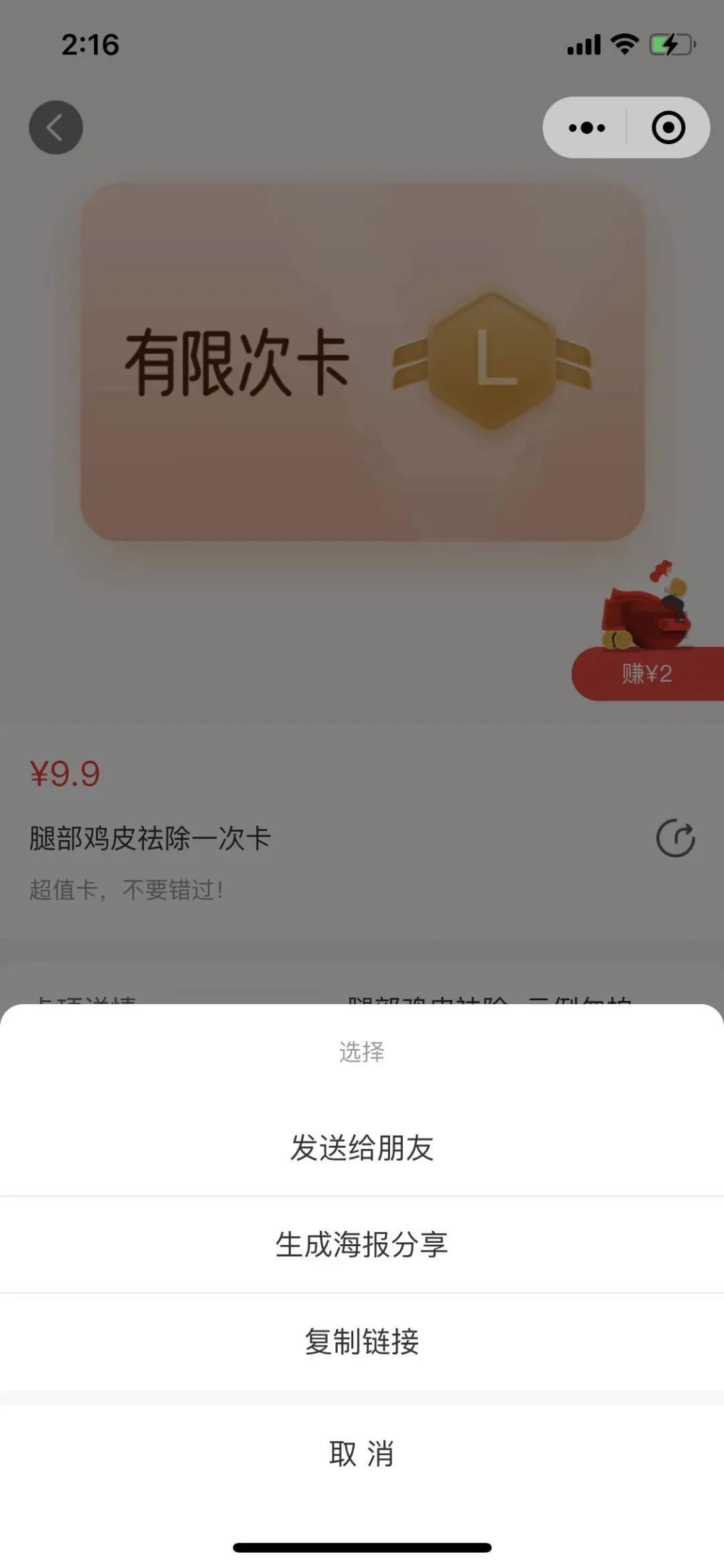Select 发送给朋友 to send to a friend

click(x=362, y=1149)
